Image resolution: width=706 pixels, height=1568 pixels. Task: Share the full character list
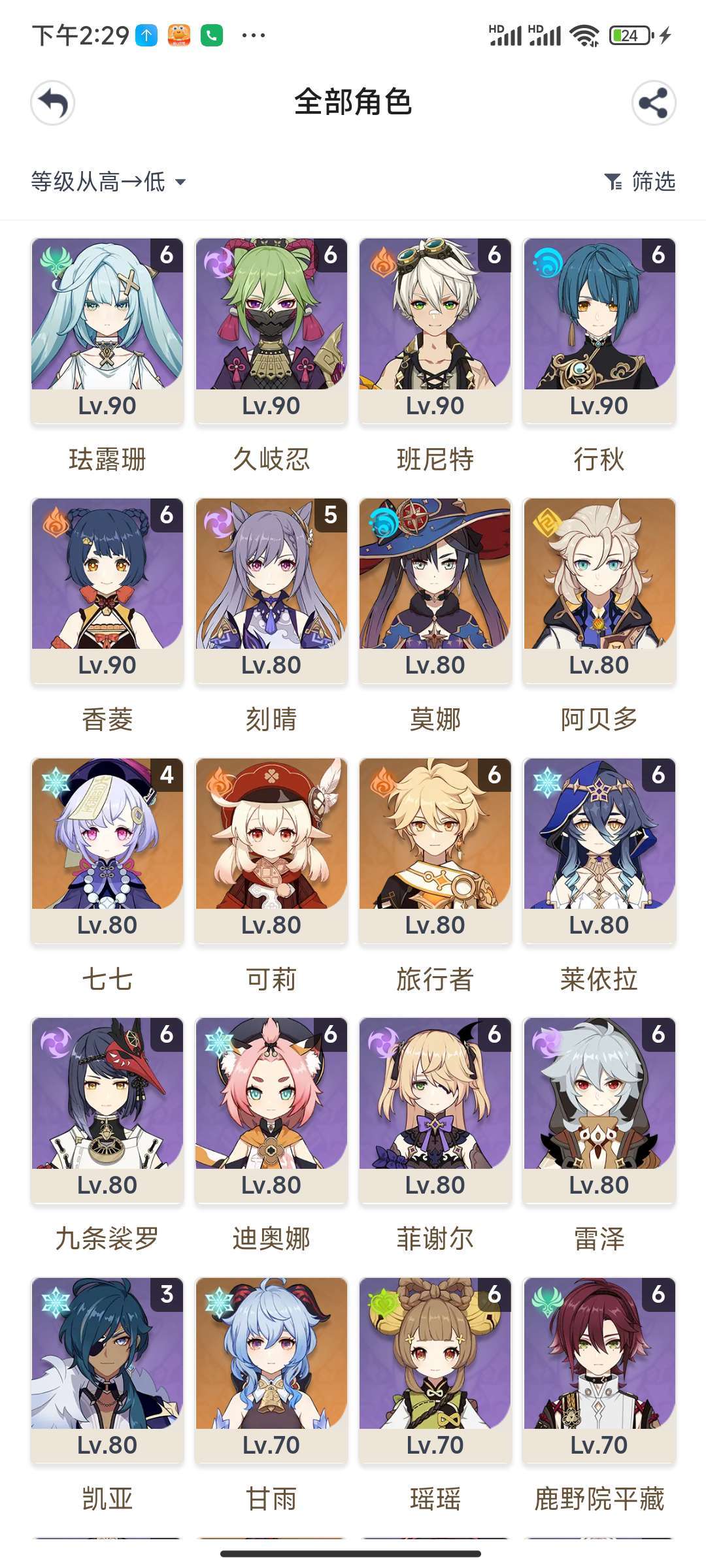(x=653, y=103)
